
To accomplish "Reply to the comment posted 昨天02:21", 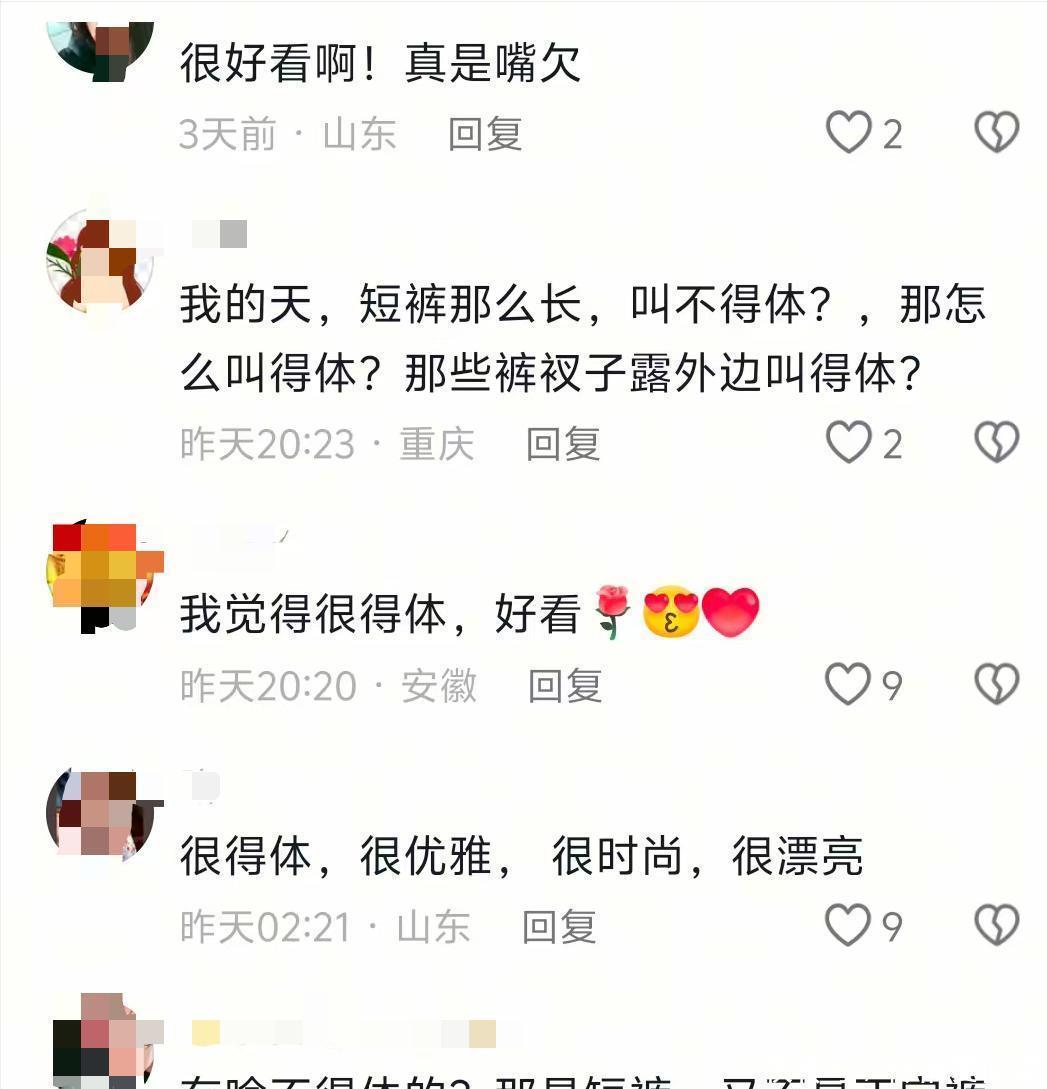I will (x=559, y=928).
